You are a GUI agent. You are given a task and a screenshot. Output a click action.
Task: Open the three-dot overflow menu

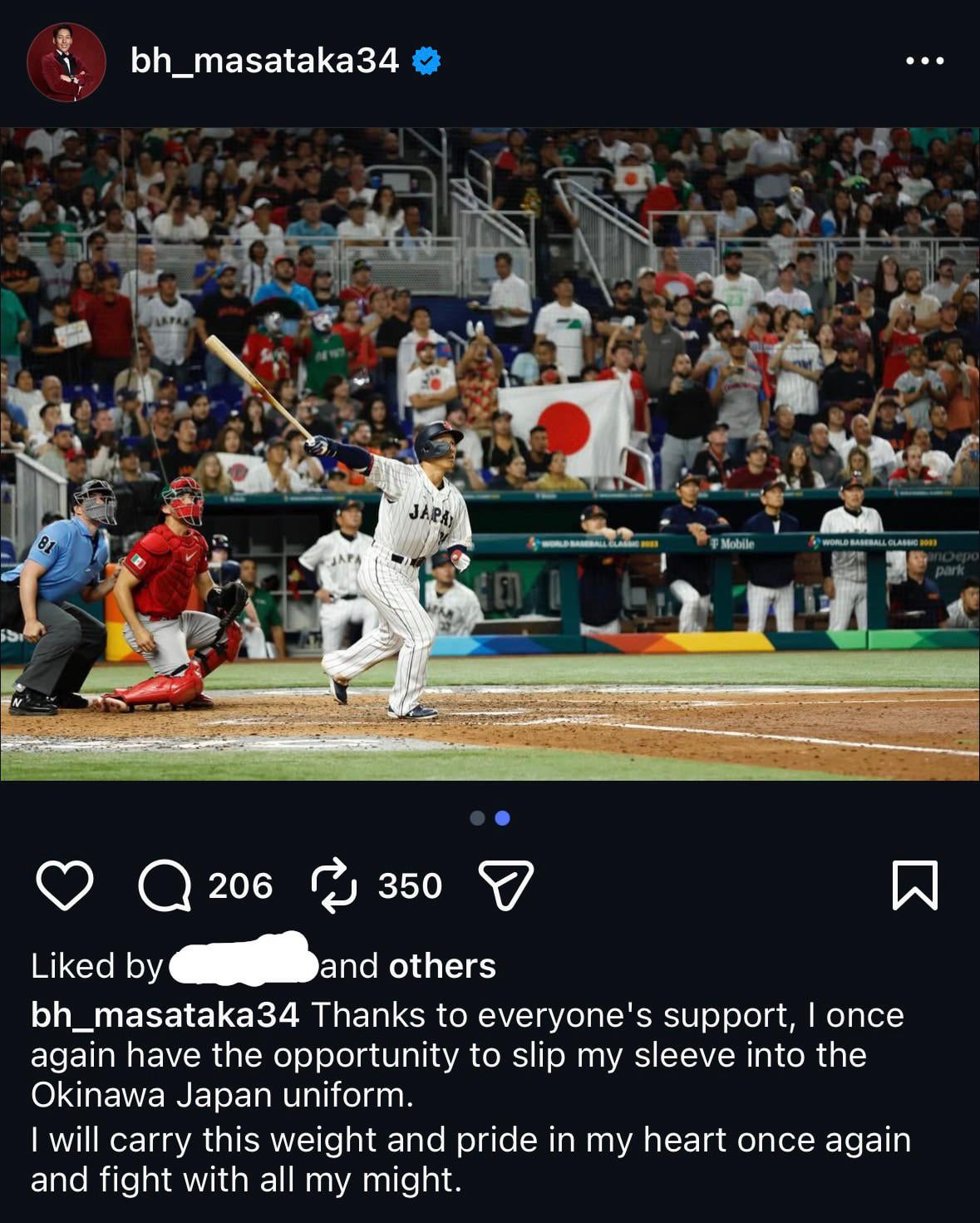click(x=924, y=61)
